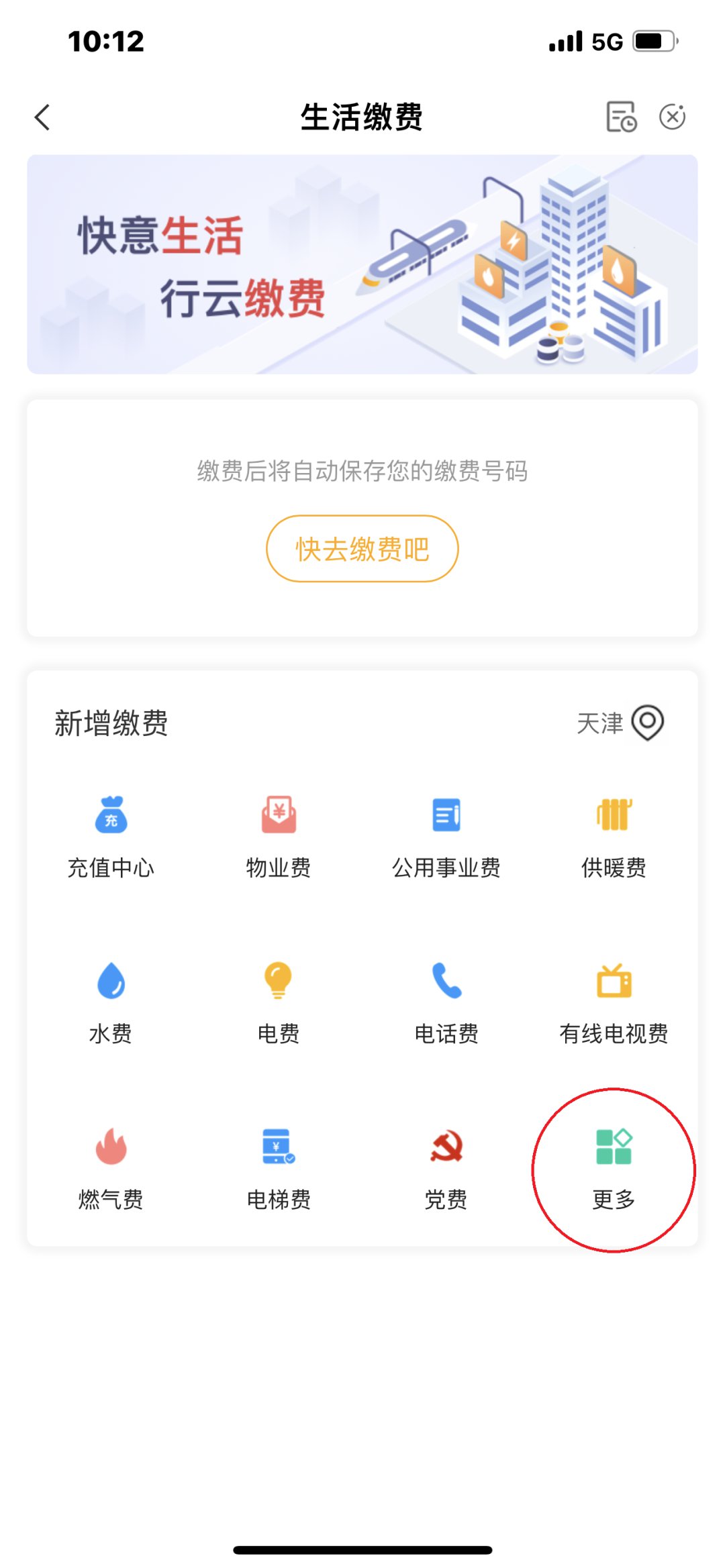725x1568 pixels.
Task: Go back from 生活缴费 page
Action: coord(43,117)
